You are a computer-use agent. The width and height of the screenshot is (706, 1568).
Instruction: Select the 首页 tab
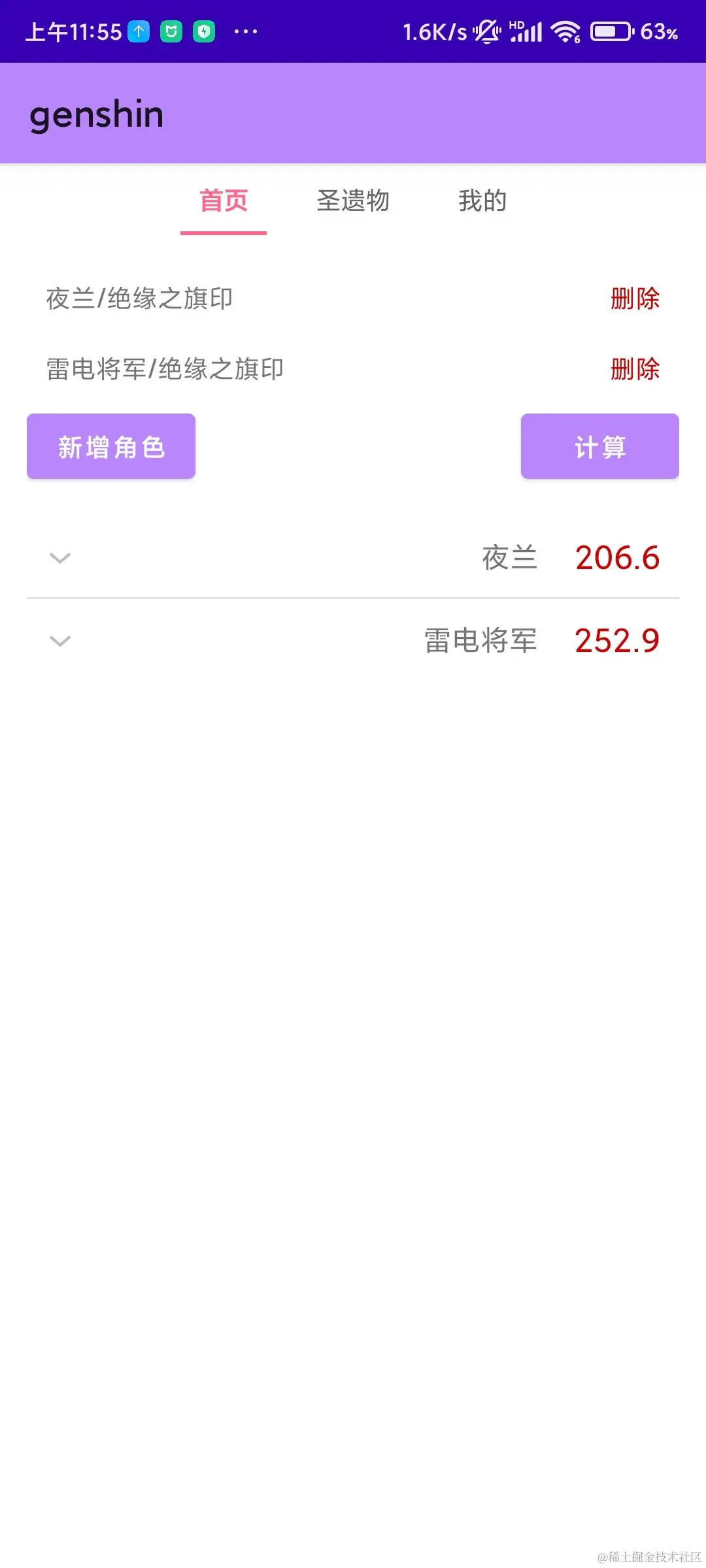(x=224, y=201)
